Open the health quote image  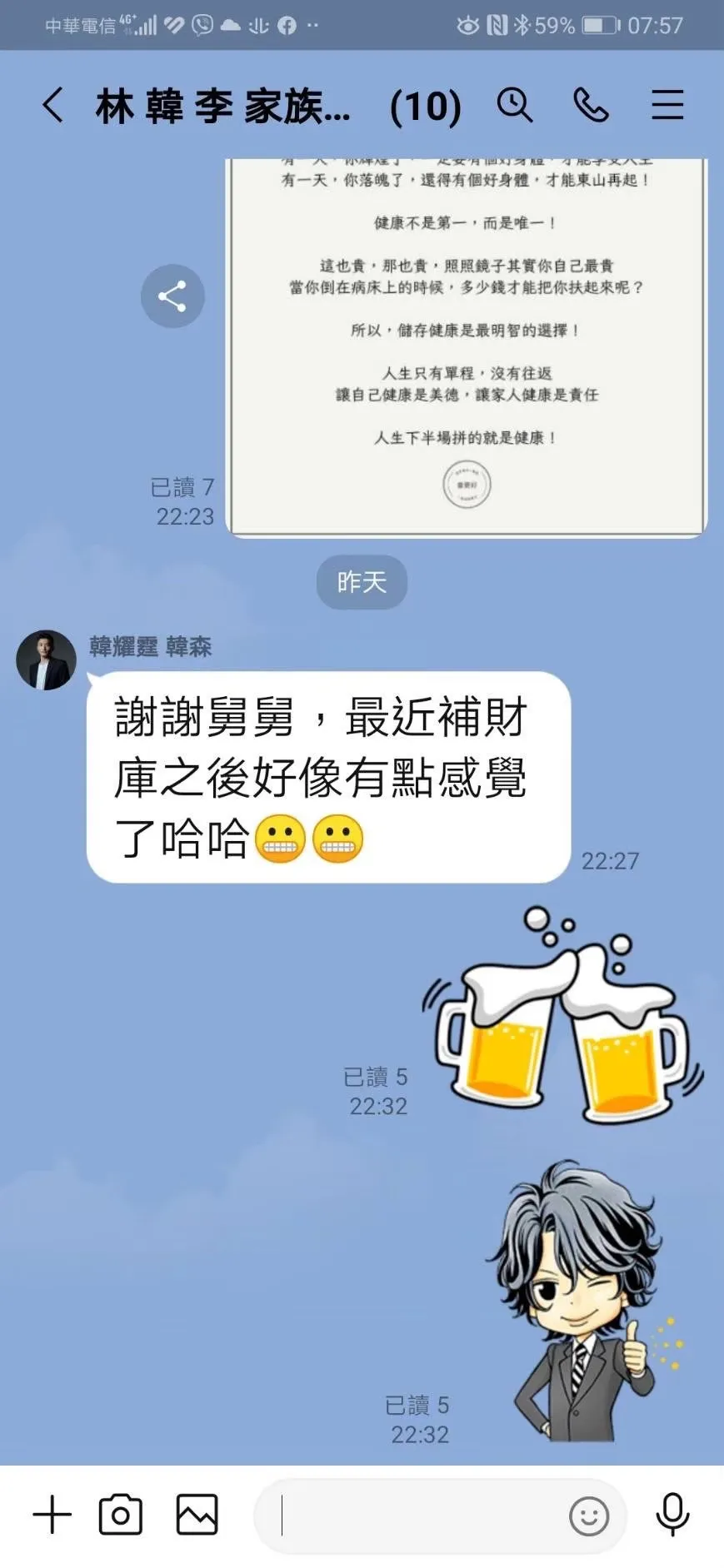(467, 348)
